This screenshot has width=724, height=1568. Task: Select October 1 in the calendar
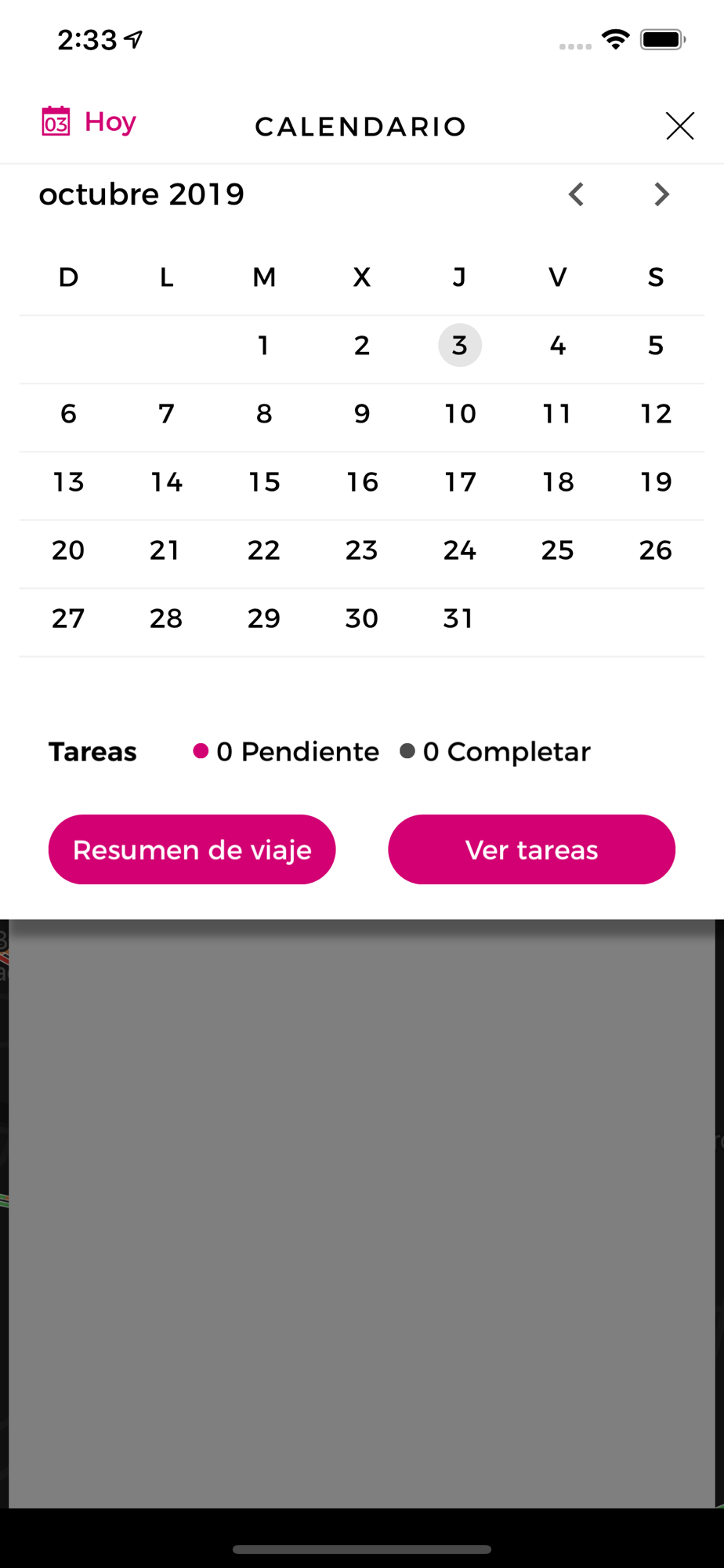pos(264,345)
